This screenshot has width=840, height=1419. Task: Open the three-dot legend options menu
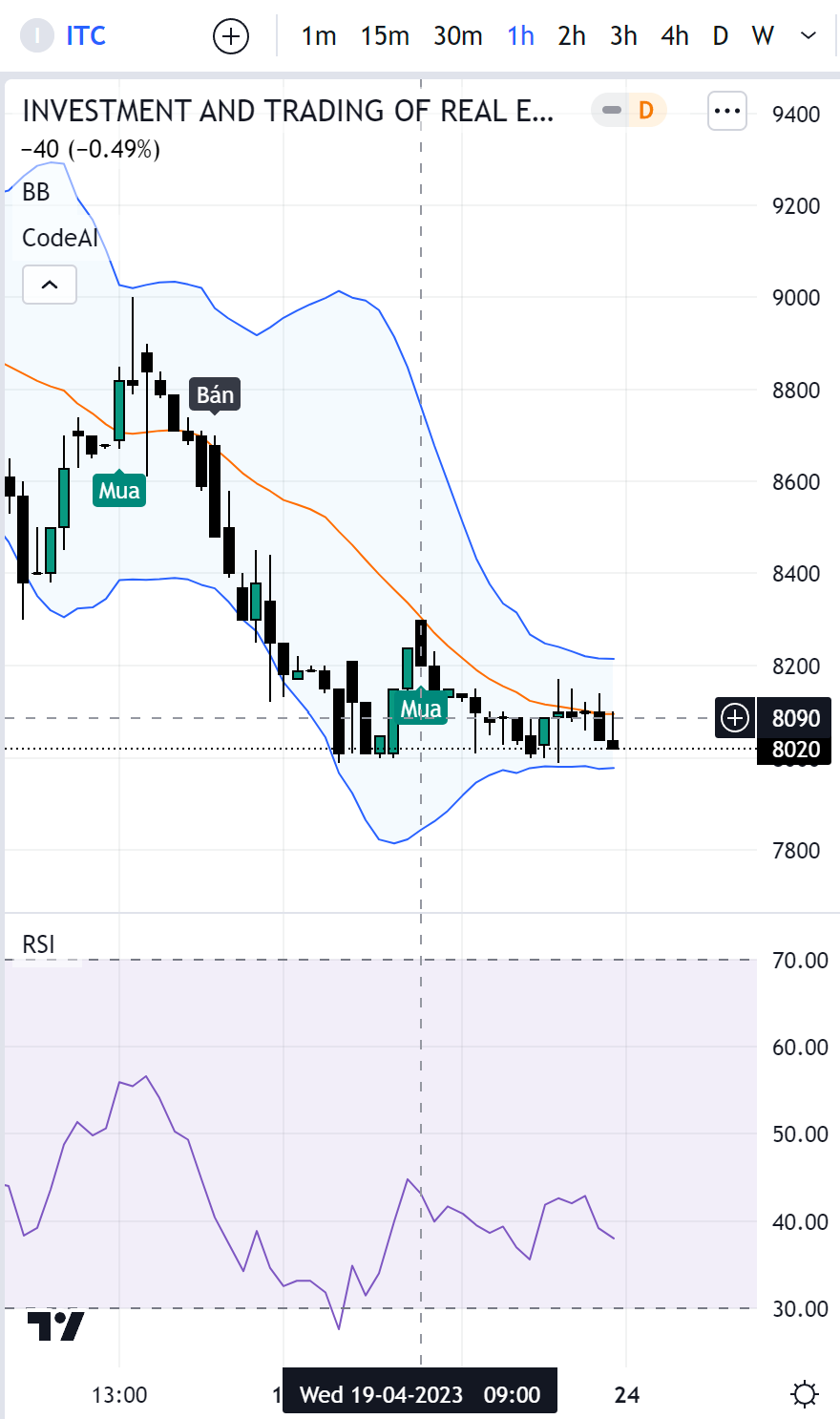click(x=727, y=111)
